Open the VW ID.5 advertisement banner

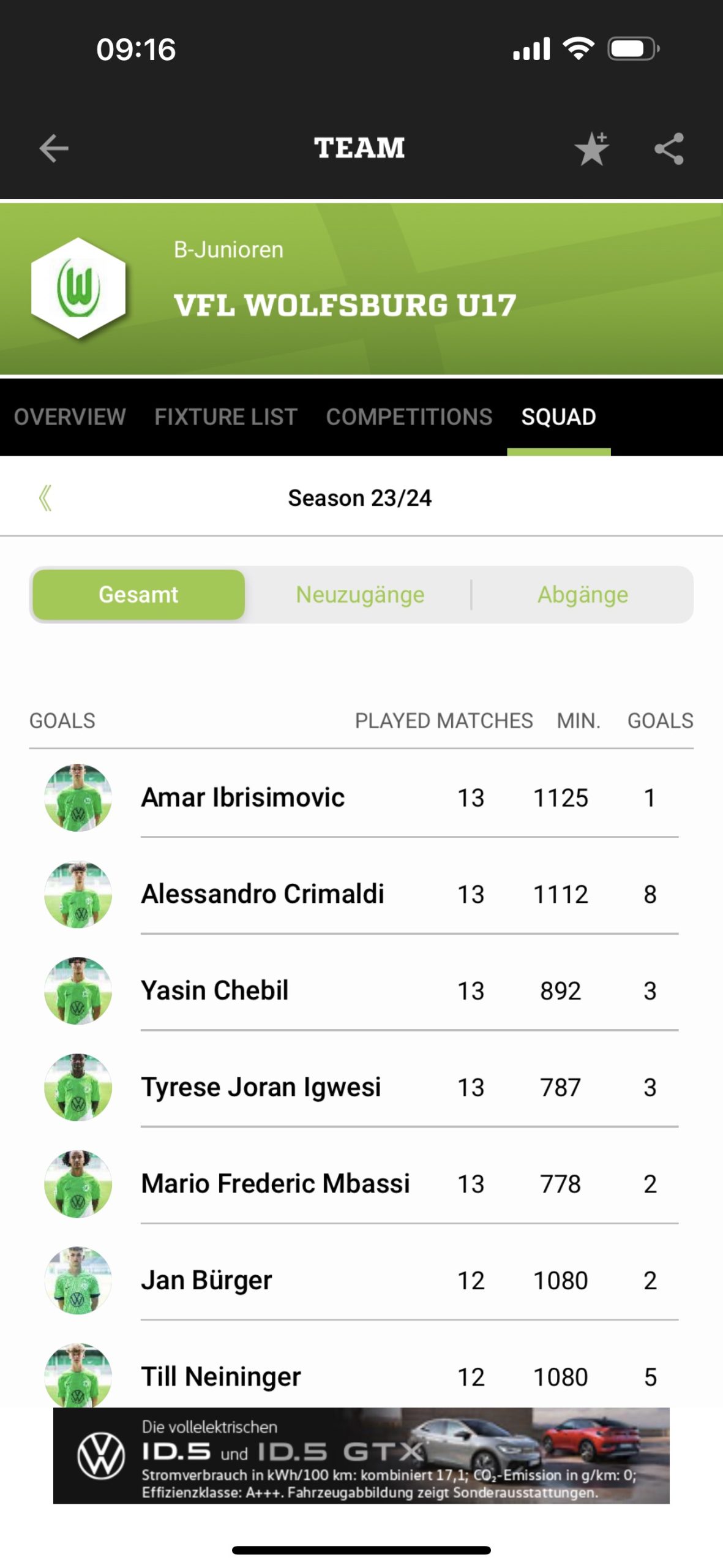coord(361,1455)
